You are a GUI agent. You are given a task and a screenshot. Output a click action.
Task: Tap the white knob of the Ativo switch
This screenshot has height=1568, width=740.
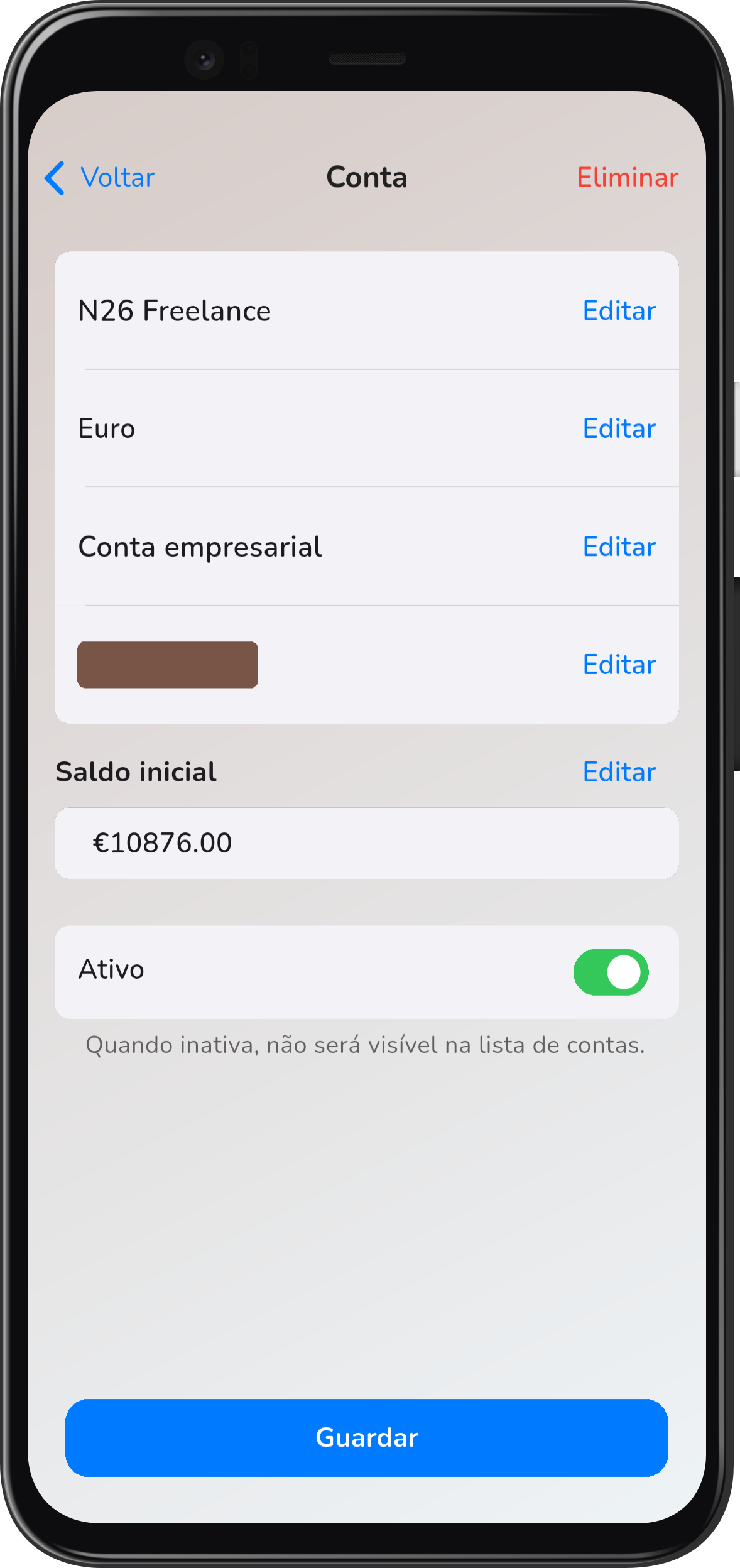(623, 971)
